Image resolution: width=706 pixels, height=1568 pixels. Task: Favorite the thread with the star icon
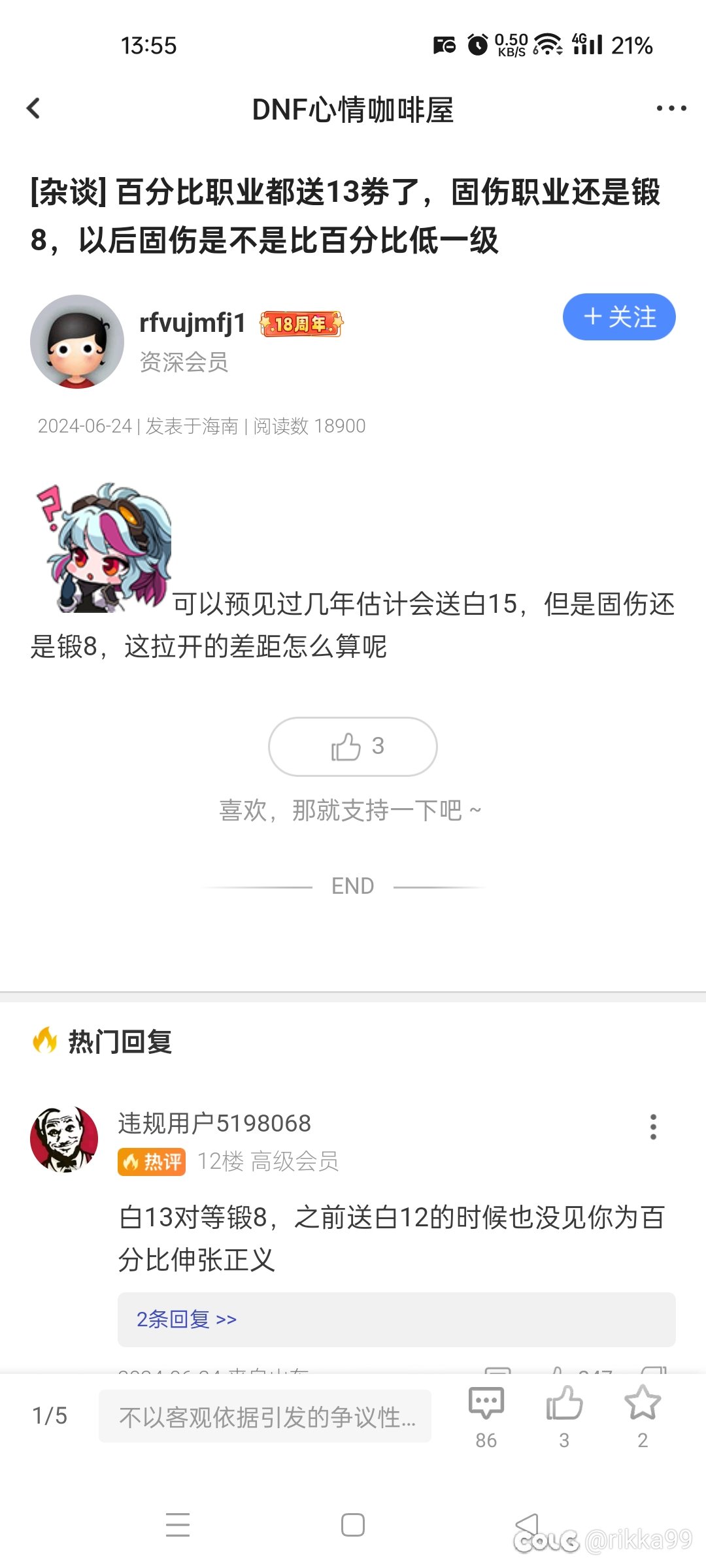[x=643, y=1416]
